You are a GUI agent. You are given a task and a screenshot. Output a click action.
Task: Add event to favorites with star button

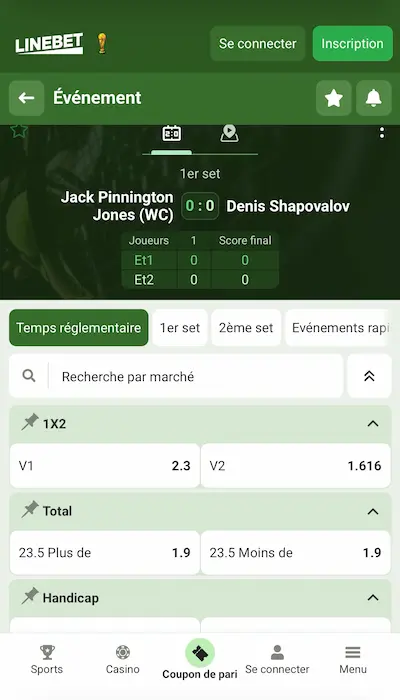[x=333, y=98]
